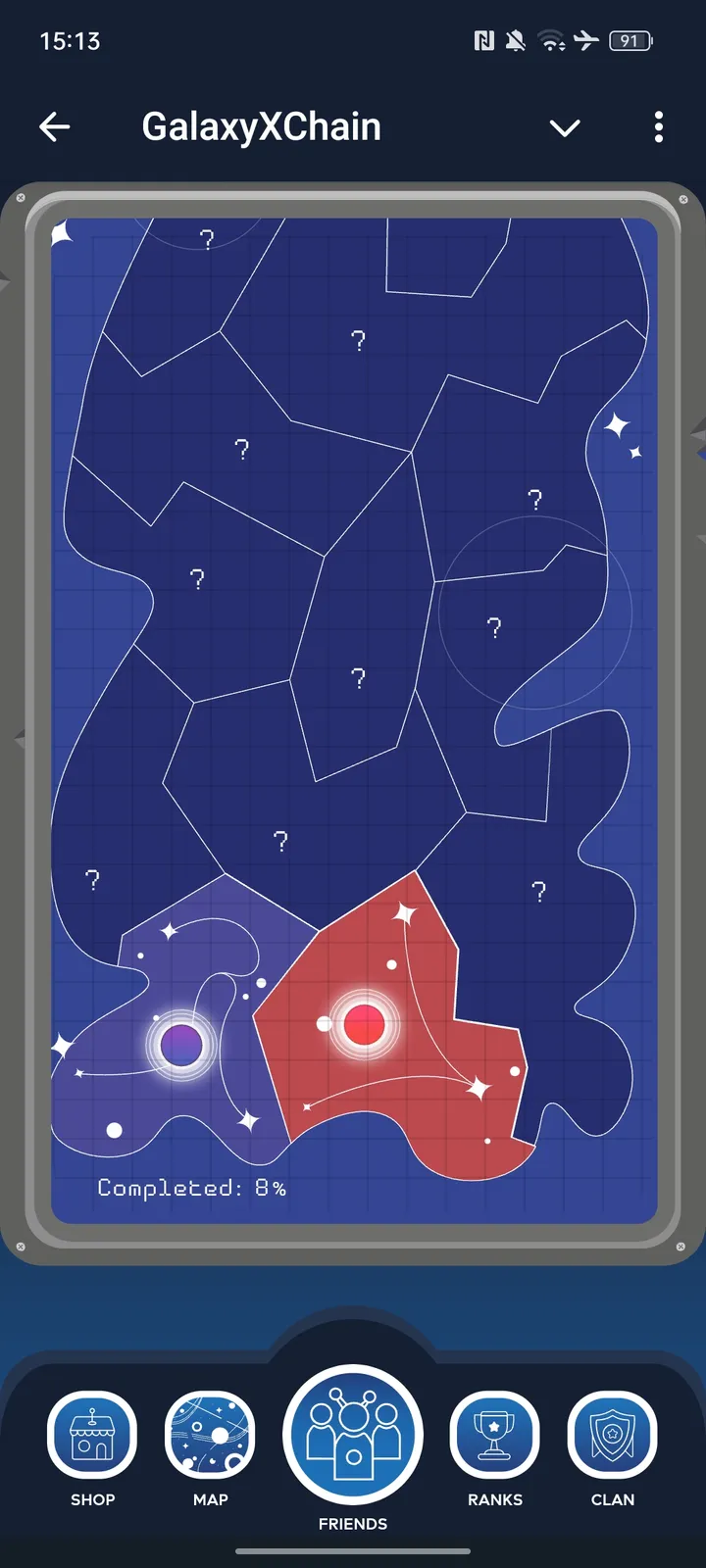This screenshot has height=1568, width=706.
Task: Open the three-dot overflow menu
Action: click(x=658, y=126)
